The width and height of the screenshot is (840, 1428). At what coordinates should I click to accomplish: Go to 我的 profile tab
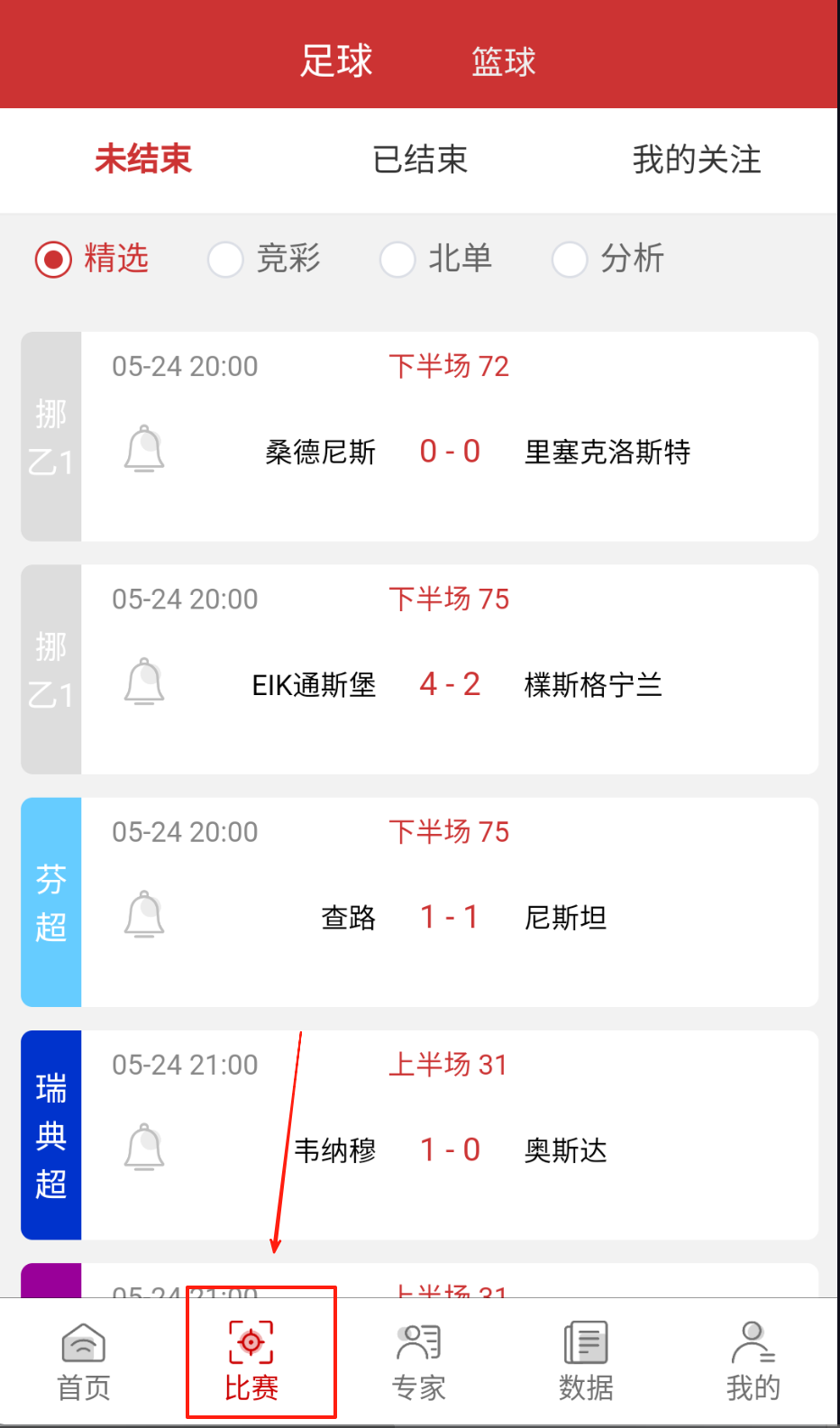point(753,1361)
